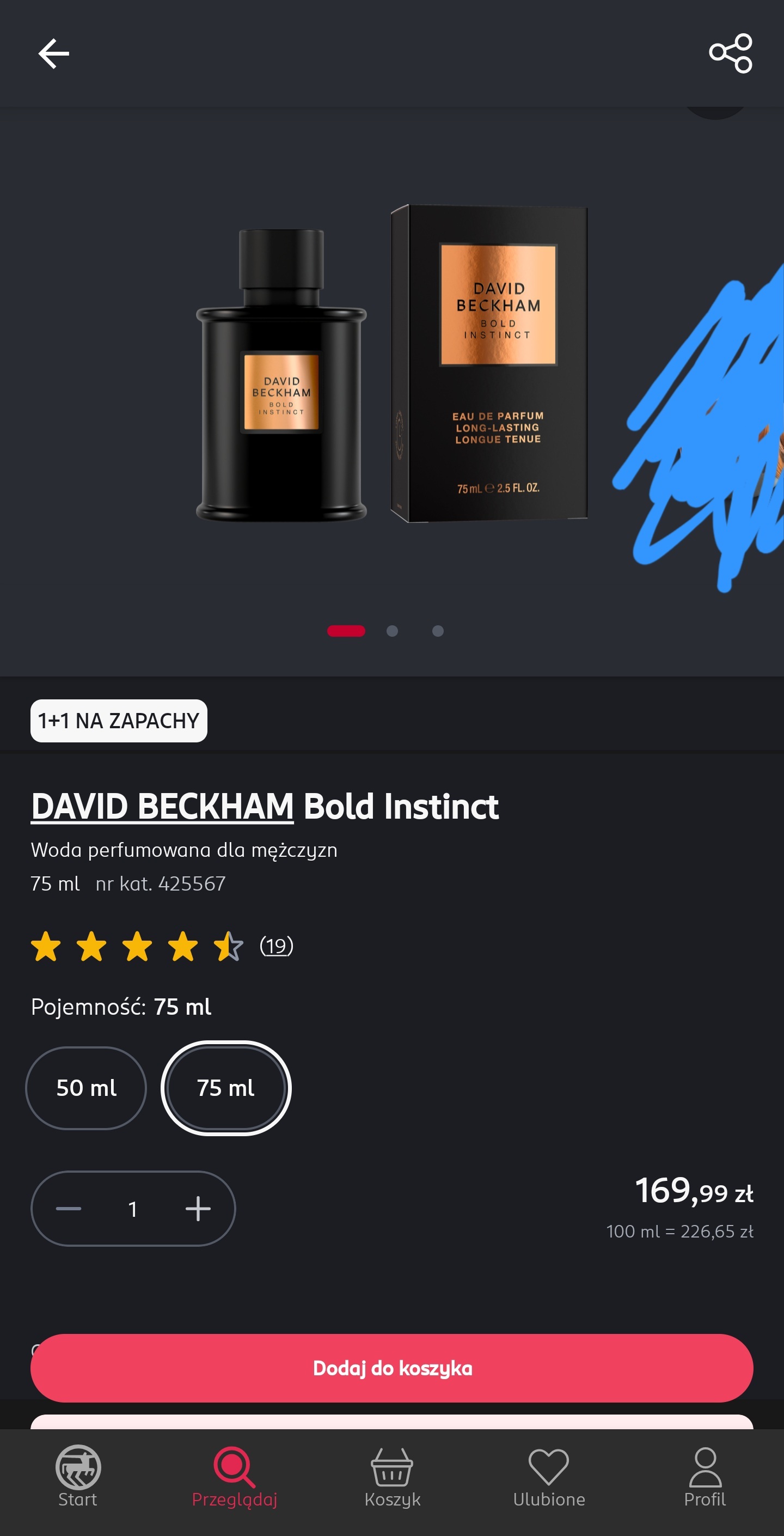Open the Koszyk tab
This screenshot has width=784, height=1536.
click(391, 1476)
